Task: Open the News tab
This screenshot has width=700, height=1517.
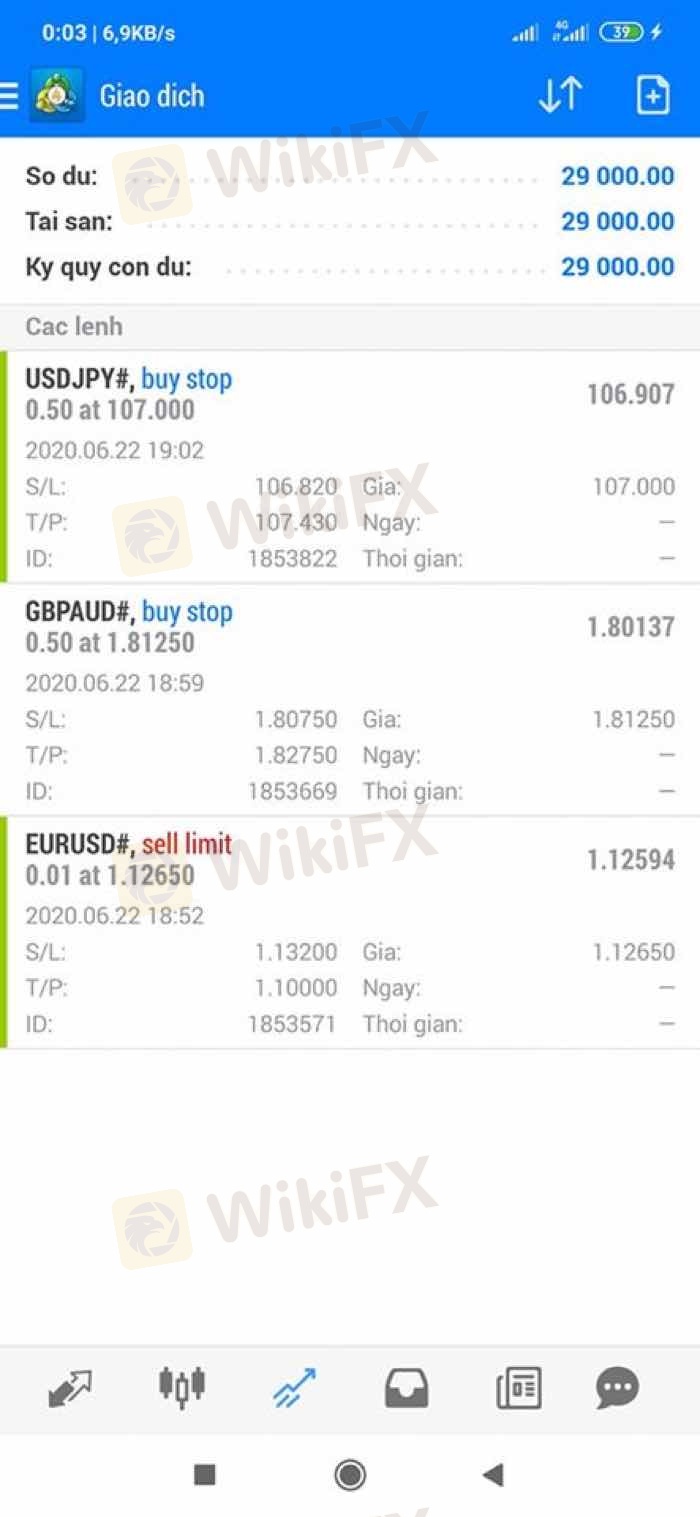Action: 519,1388
